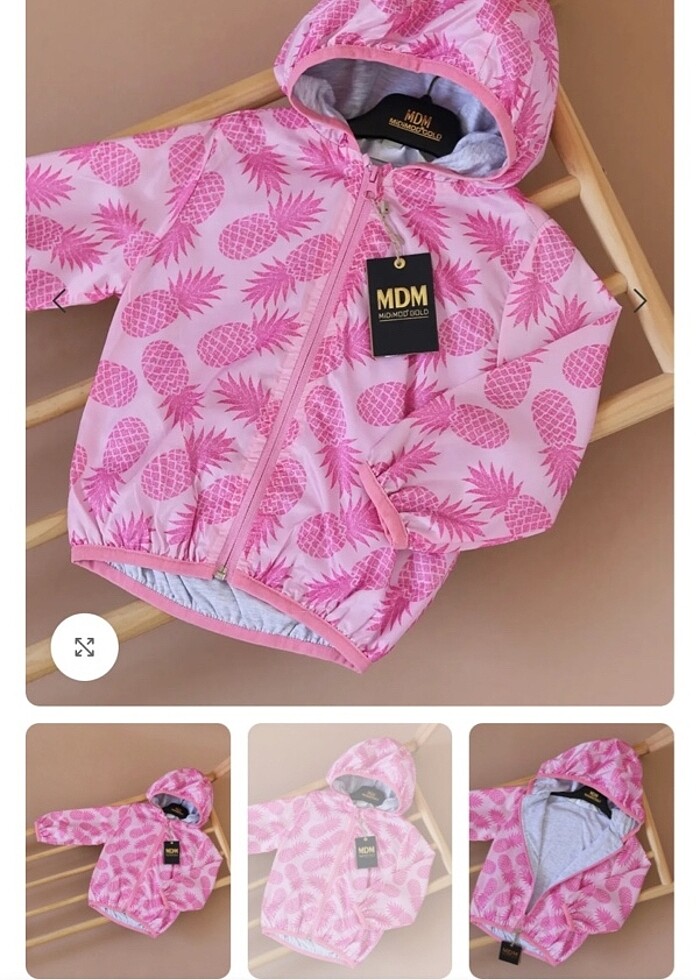Viewport: 700px width, 980px height.
Task: Show the previous product image
Action: [60, 300]
